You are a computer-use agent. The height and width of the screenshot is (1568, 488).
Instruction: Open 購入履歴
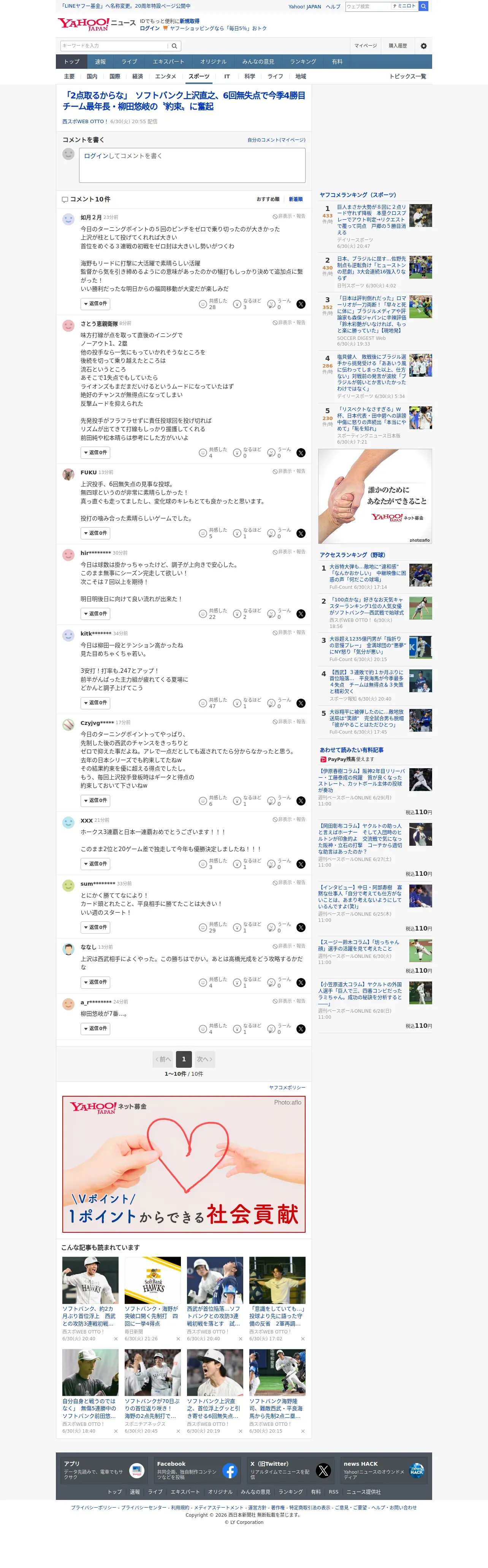coord(398,46)
